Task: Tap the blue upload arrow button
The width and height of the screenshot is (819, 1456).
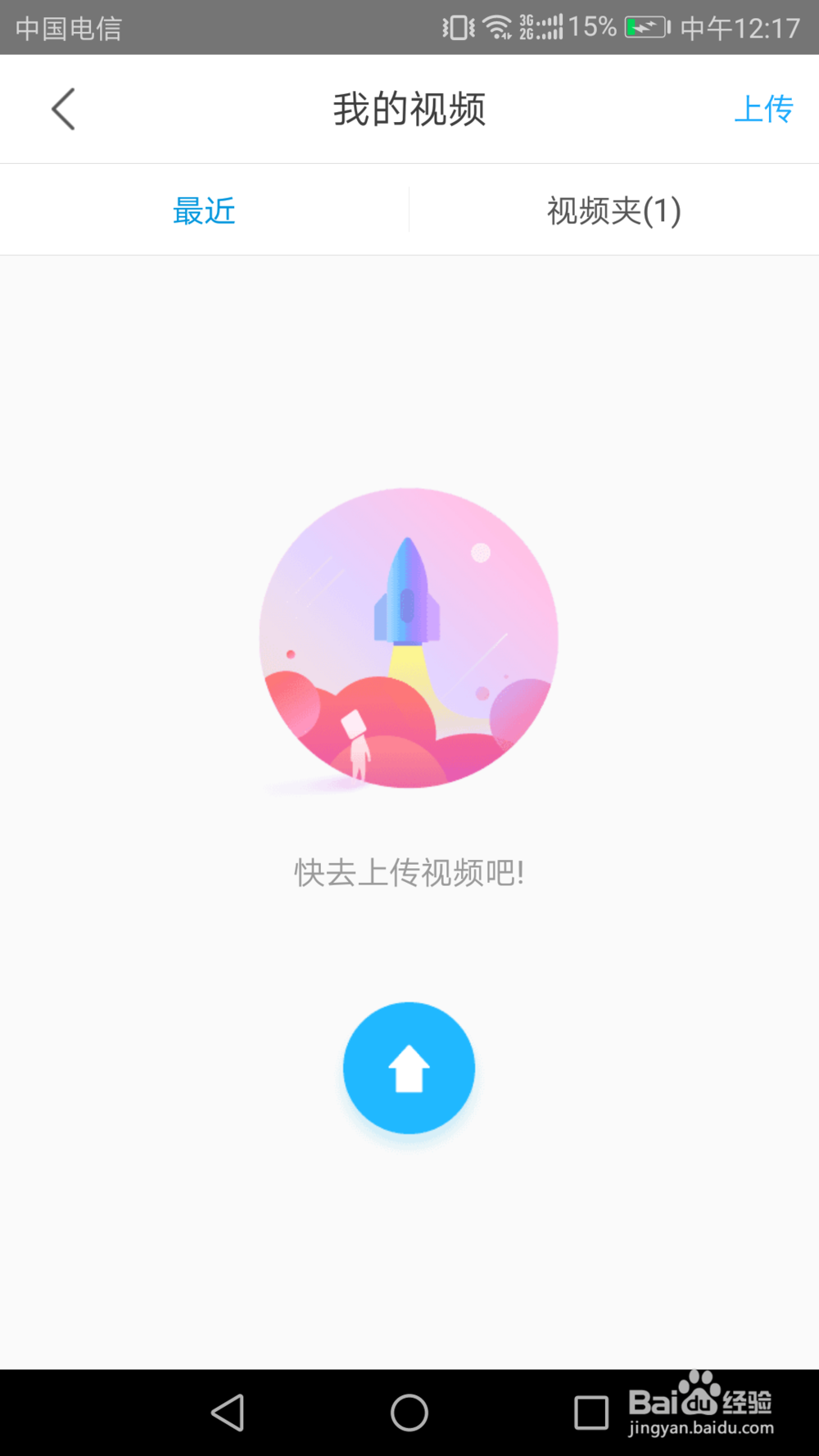Action: click(409, 1068)
